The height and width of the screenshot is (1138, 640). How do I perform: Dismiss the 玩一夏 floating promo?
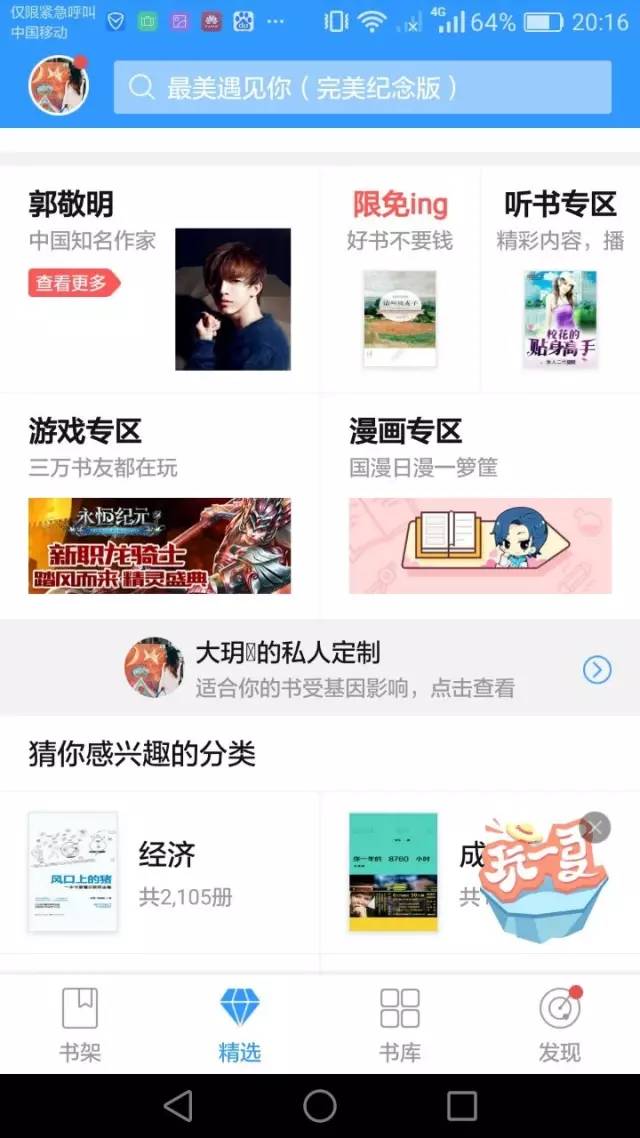tap(595, 828)
